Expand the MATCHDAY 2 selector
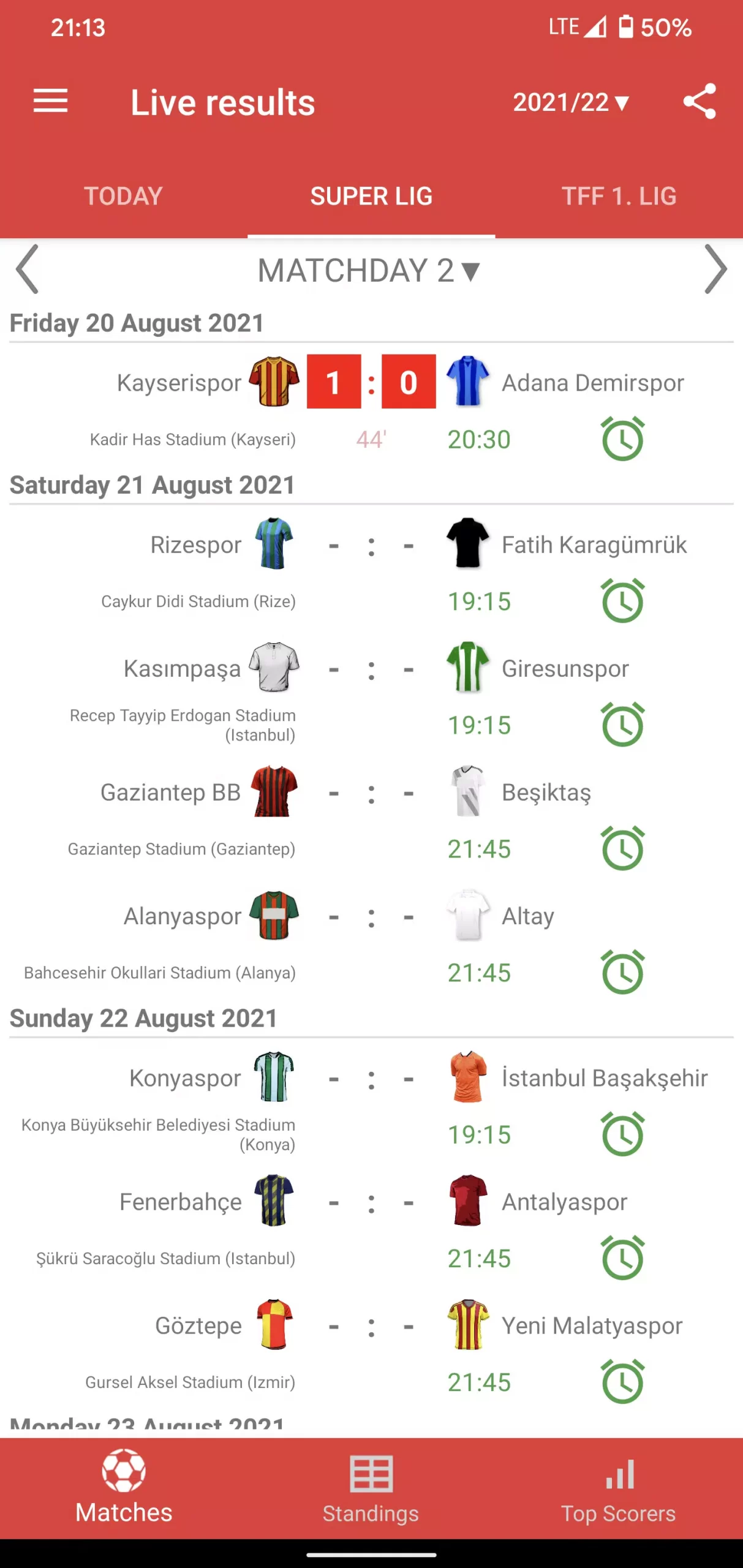The width and height of the screenshot is (743, 1568). pos(369,270)
